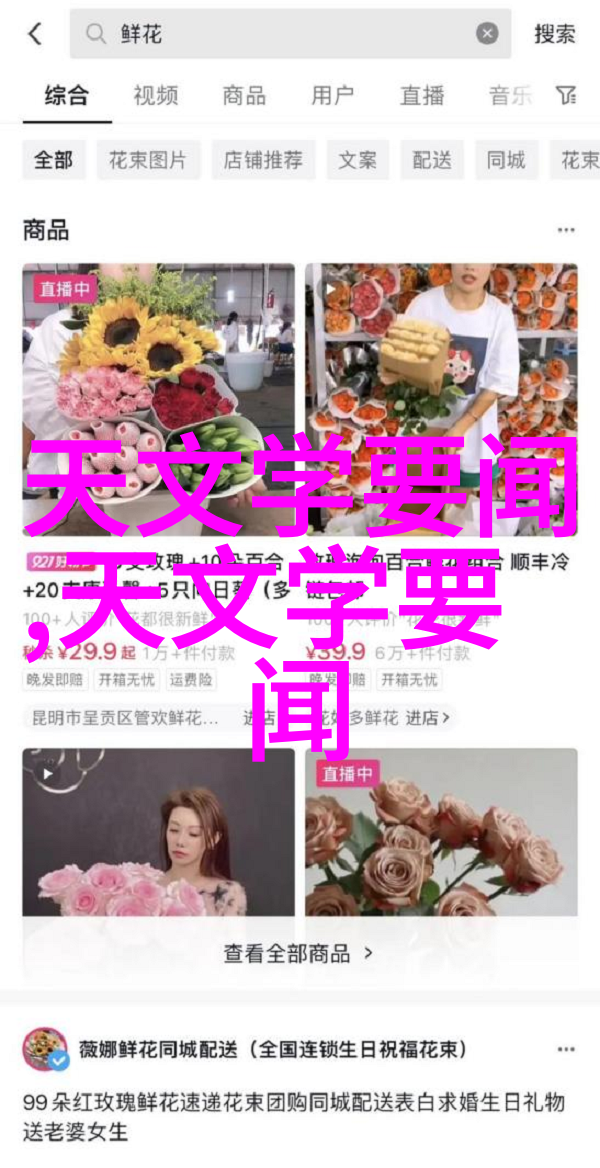Open the overflow menu on 薇娜鲜花's post
Viewport: 600px width, 1168px height.
tap(566, 1050)
